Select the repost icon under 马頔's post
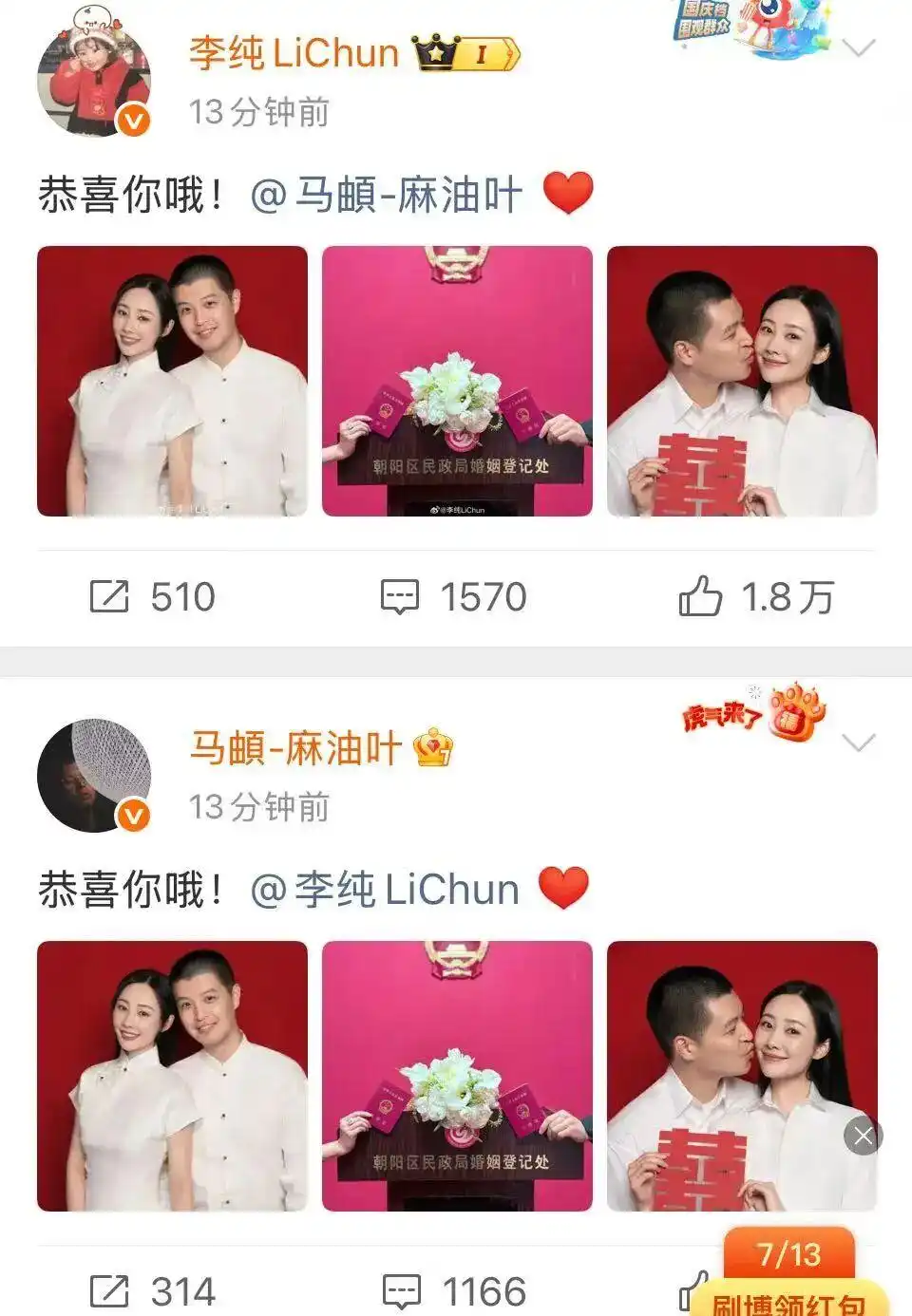The image size is (912, 1316). 114,1289
